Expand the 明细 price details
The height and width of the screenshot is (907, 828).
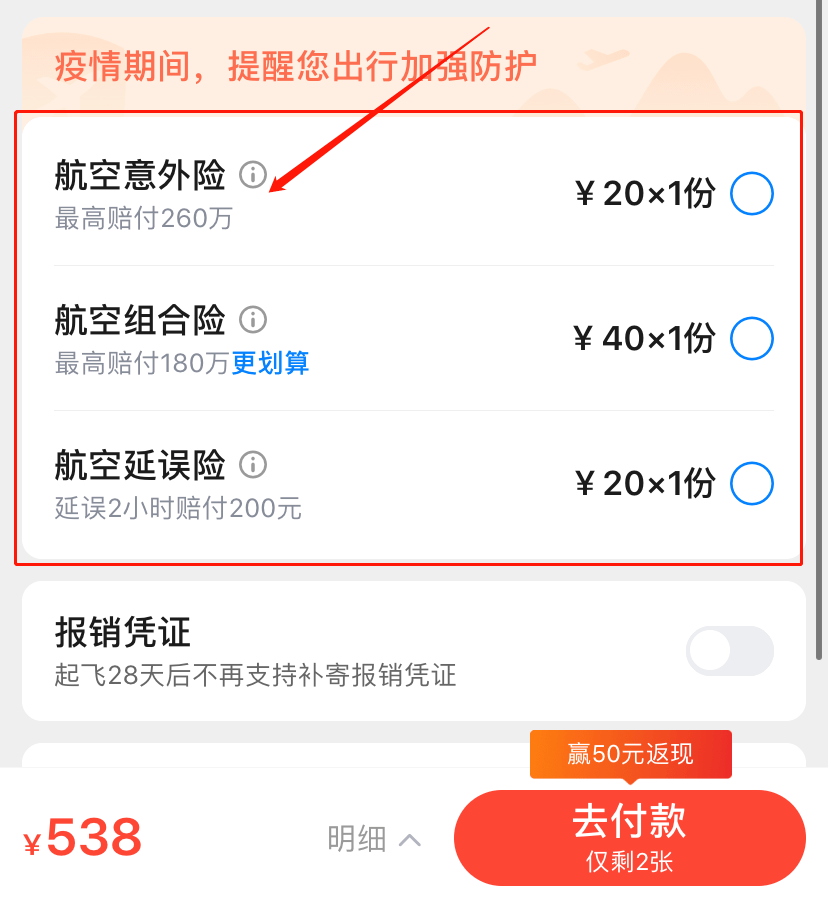click(374, 839)
